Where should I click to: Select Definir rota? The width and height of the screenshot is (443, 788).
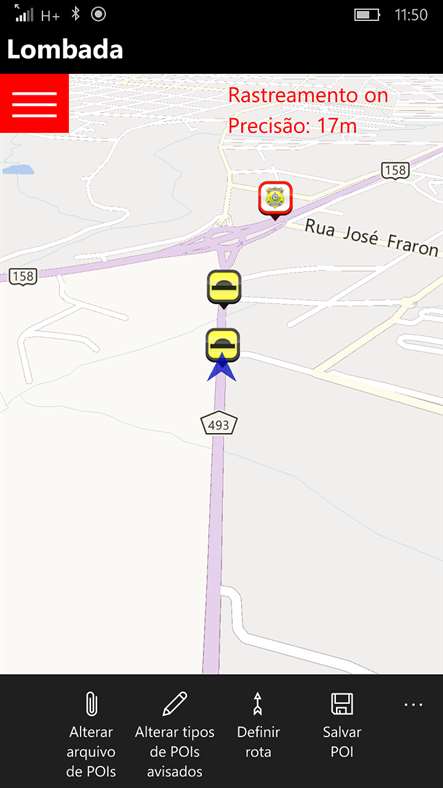click(258, 724)
